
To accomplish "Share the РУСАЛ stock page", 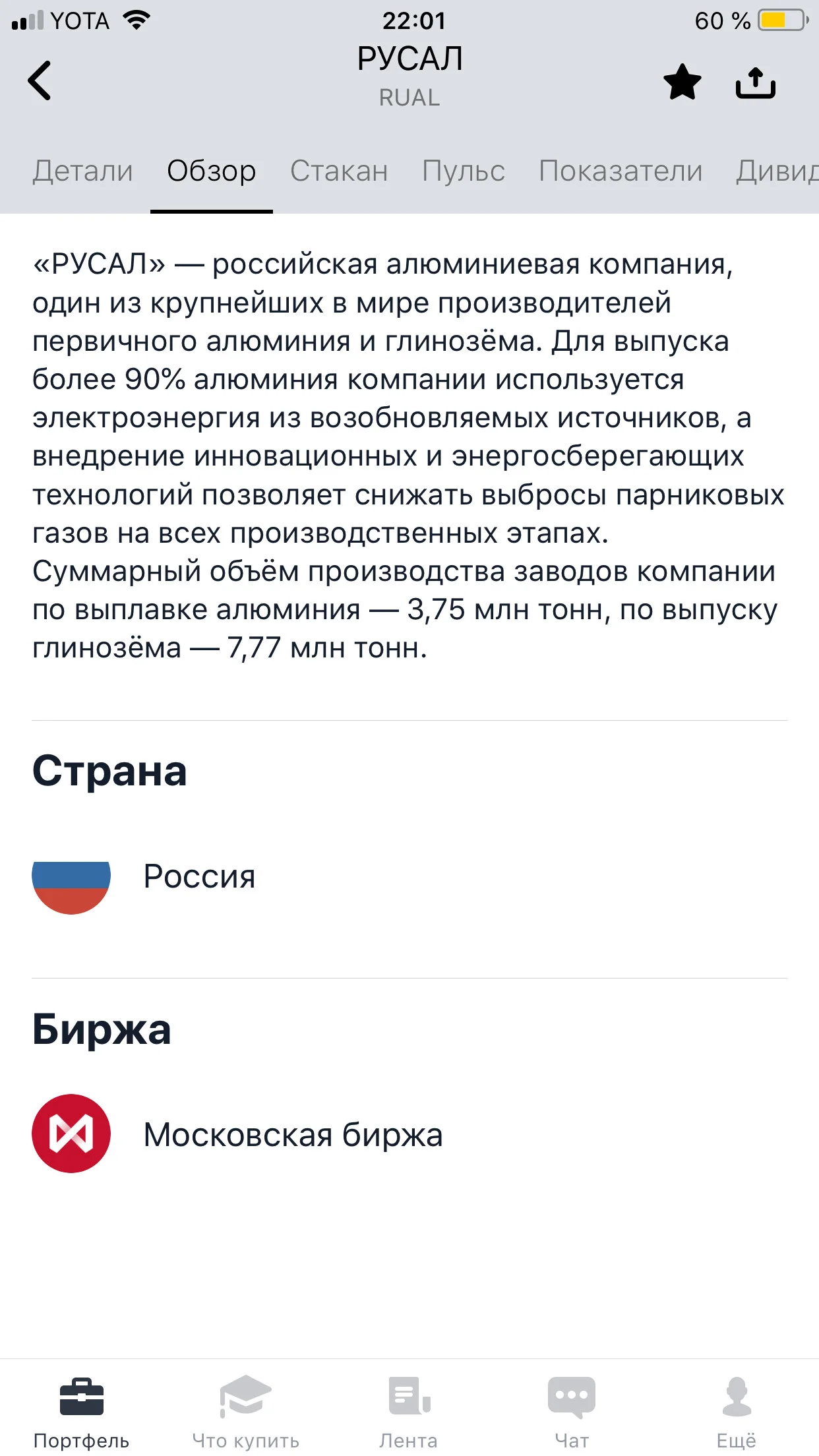I will click(x=756, y=82).
